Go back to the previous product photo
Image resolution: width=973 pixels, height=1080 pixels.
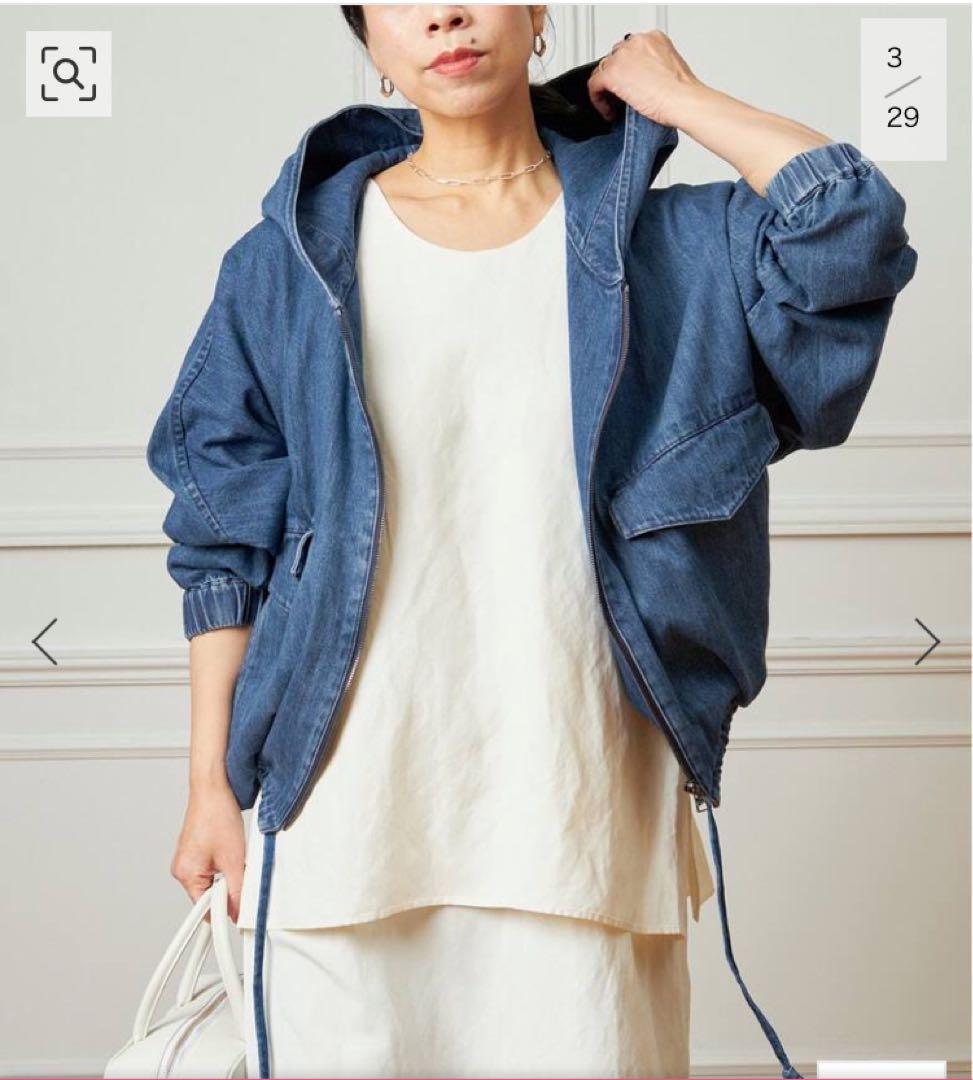coord(45,641)
